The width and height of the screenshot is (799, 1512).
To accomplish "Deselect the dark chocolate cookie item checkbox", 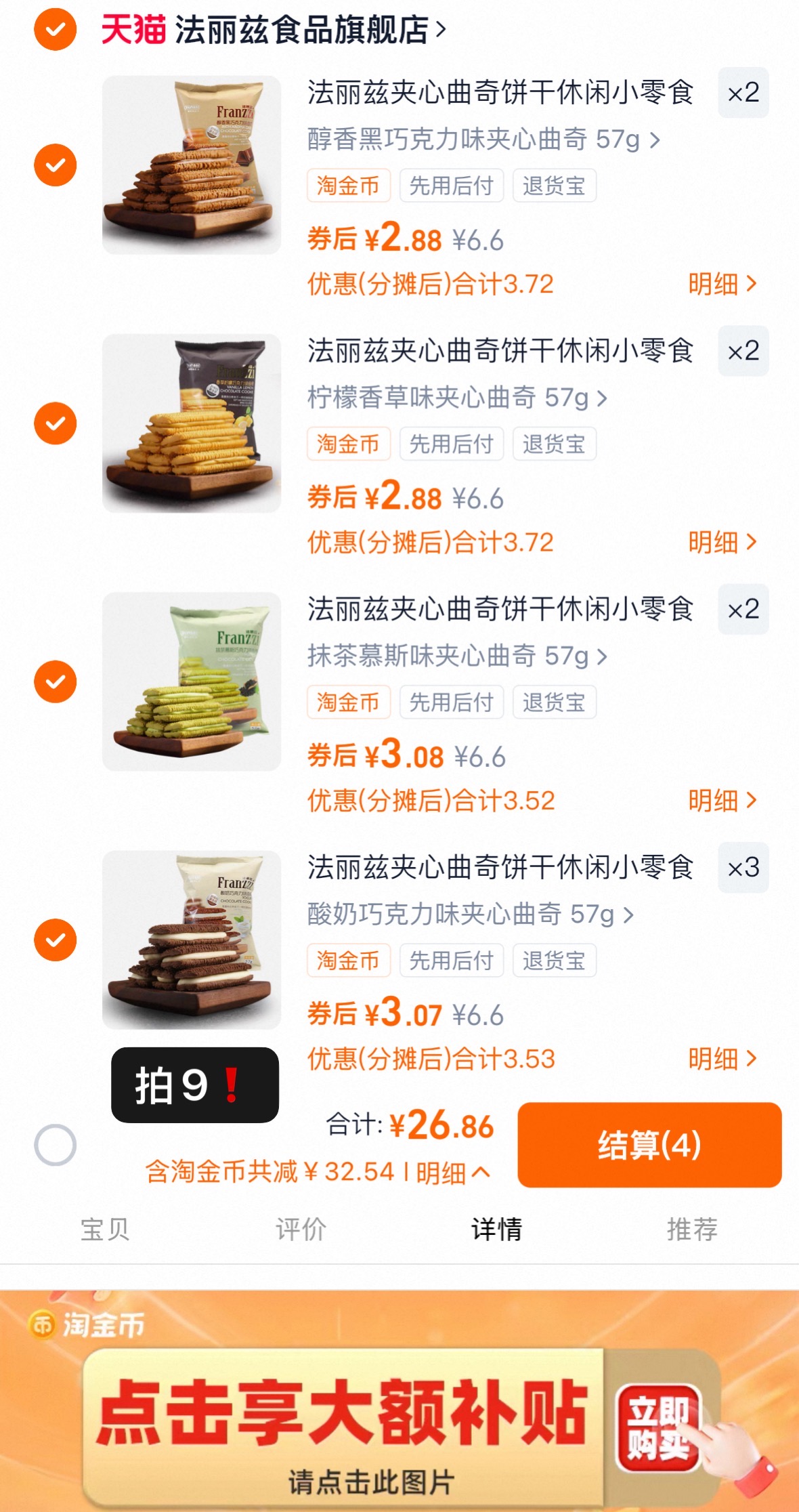I will tap(55, 165).
